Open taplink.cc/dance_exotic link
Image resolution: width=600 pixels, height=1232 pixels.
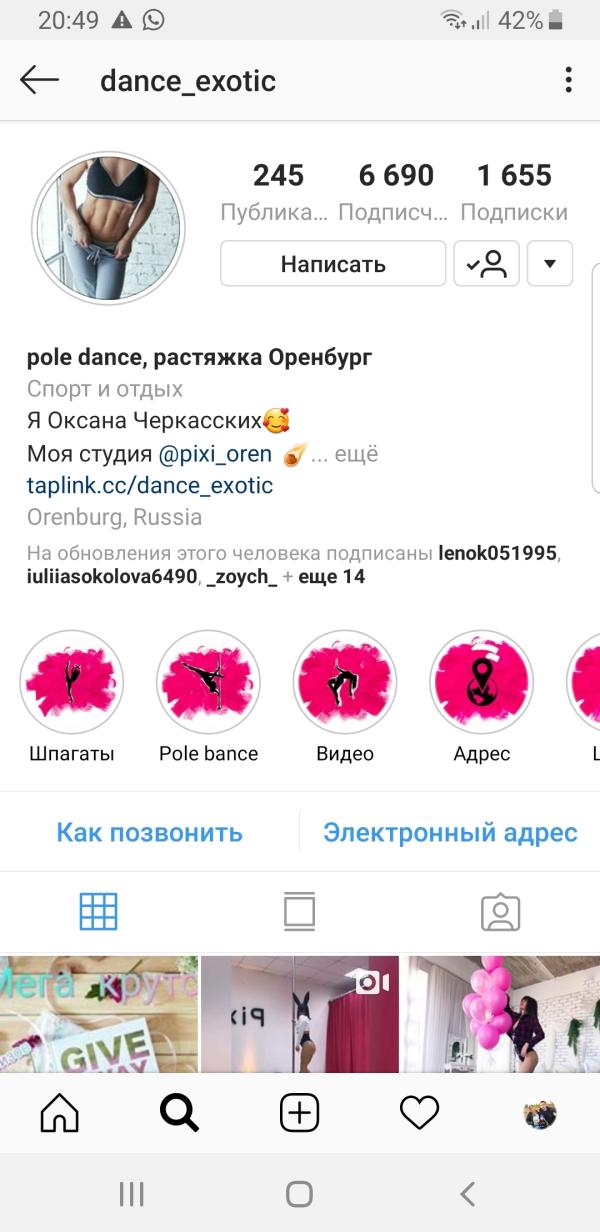click(150, 486)
